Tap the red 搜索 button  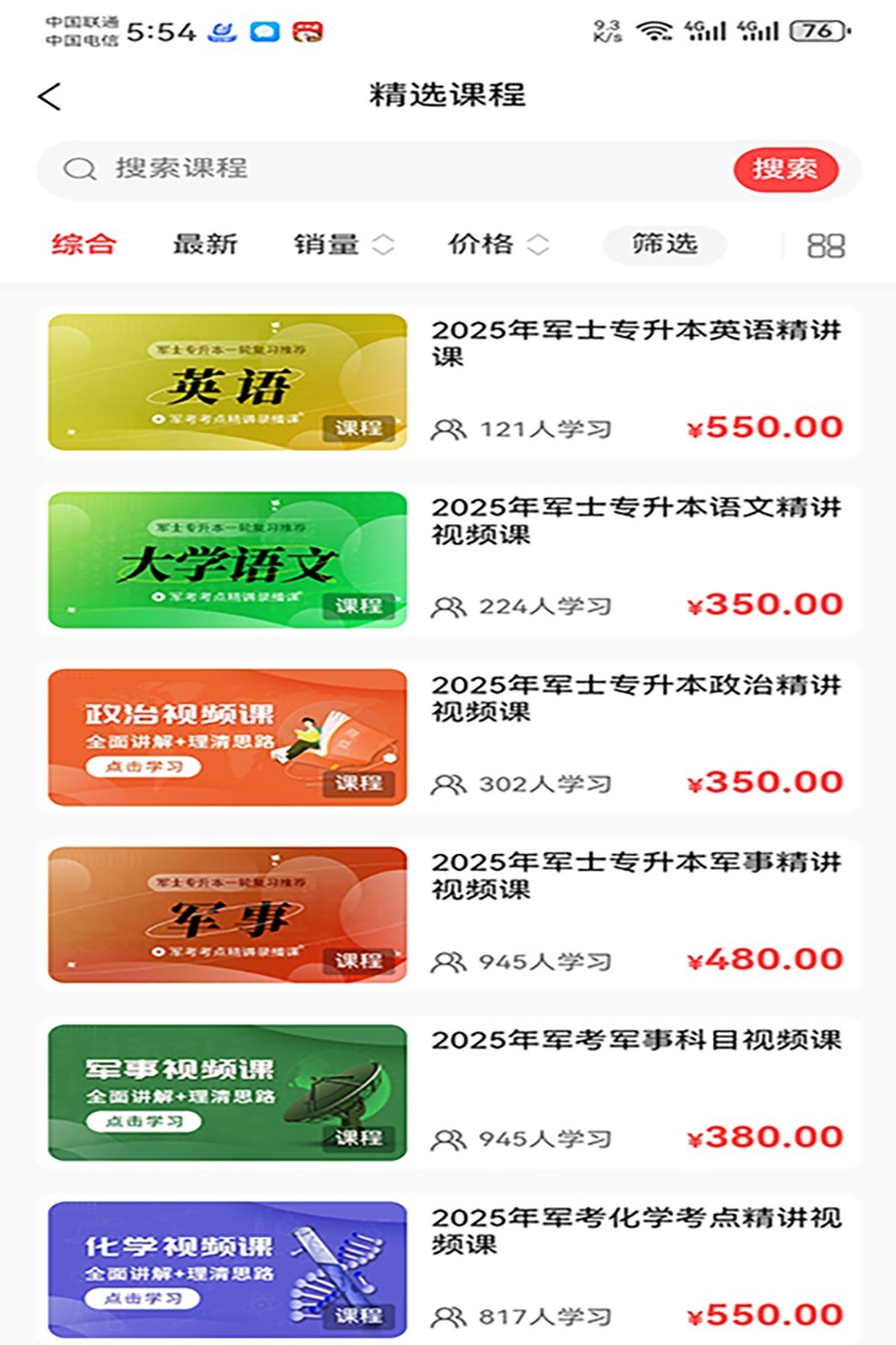click(785, 170)
